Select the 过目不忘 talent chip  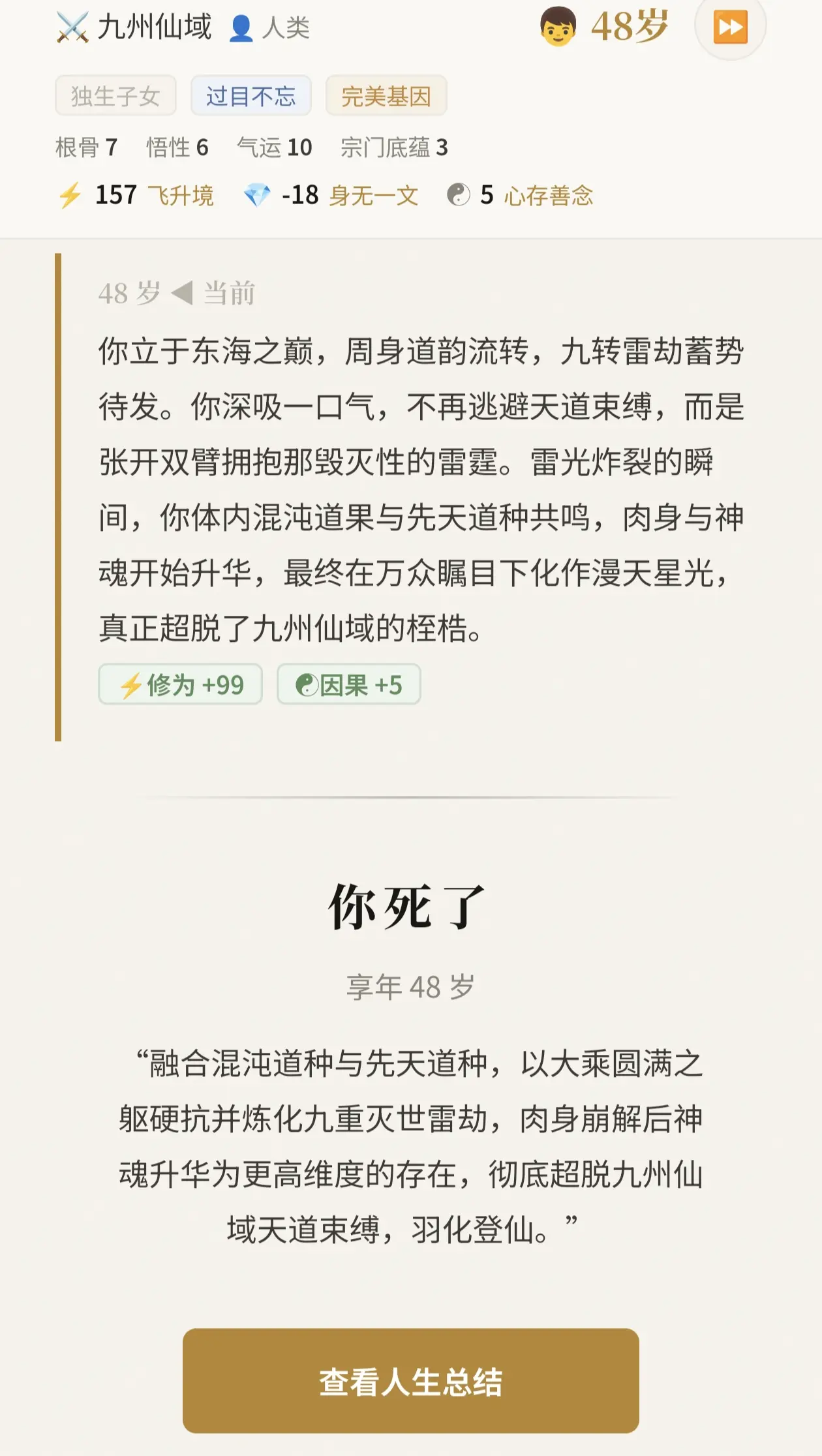(251, 96)
